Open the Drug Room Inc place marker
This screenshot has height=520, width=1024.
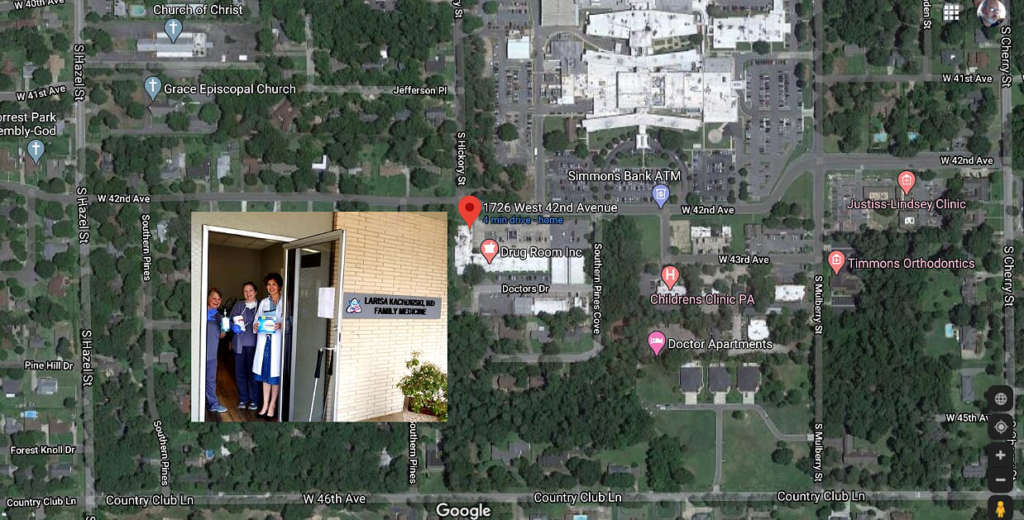pyautogui.click(x=489, y=250)
